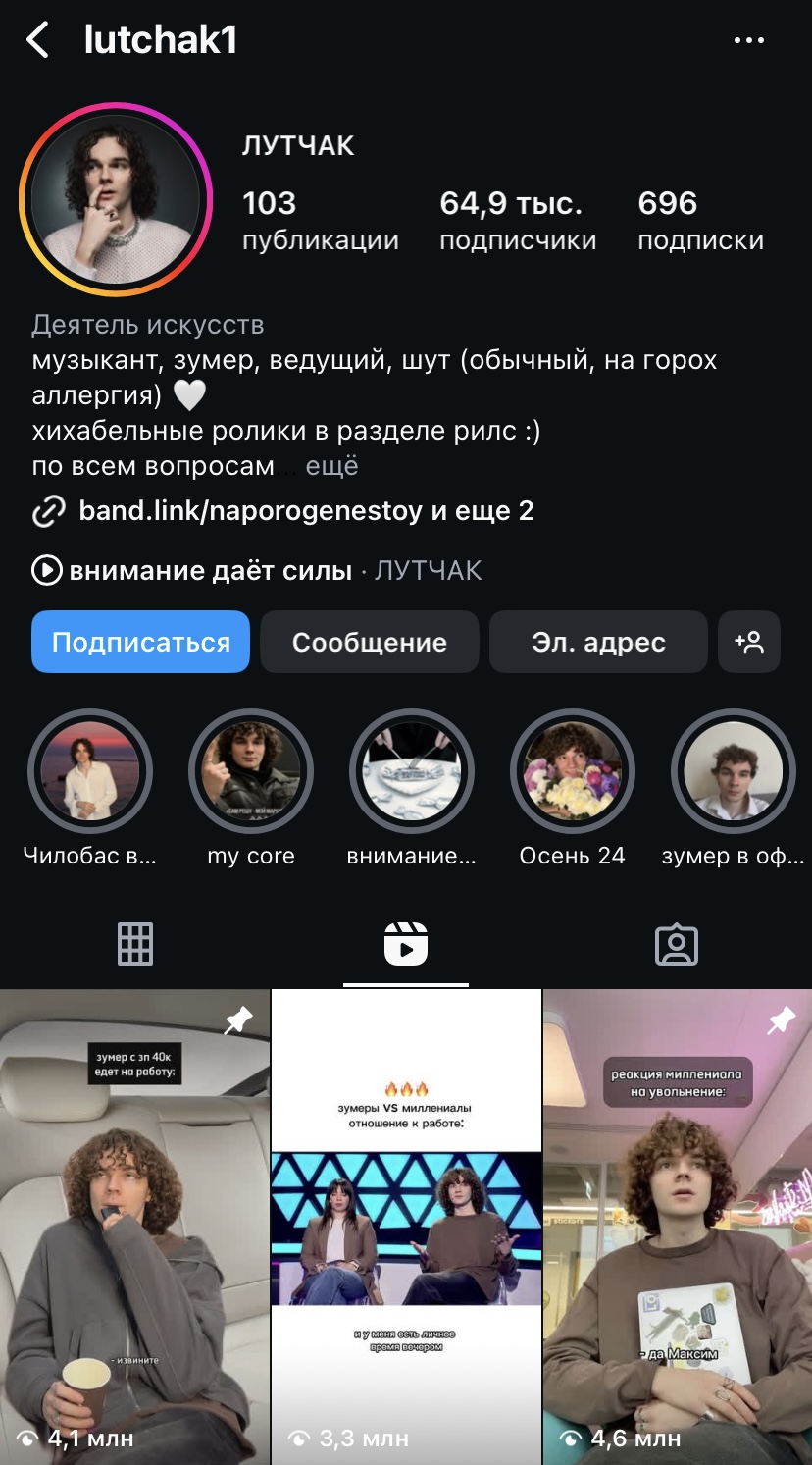Tap the Подписаться button

[140, 642]
